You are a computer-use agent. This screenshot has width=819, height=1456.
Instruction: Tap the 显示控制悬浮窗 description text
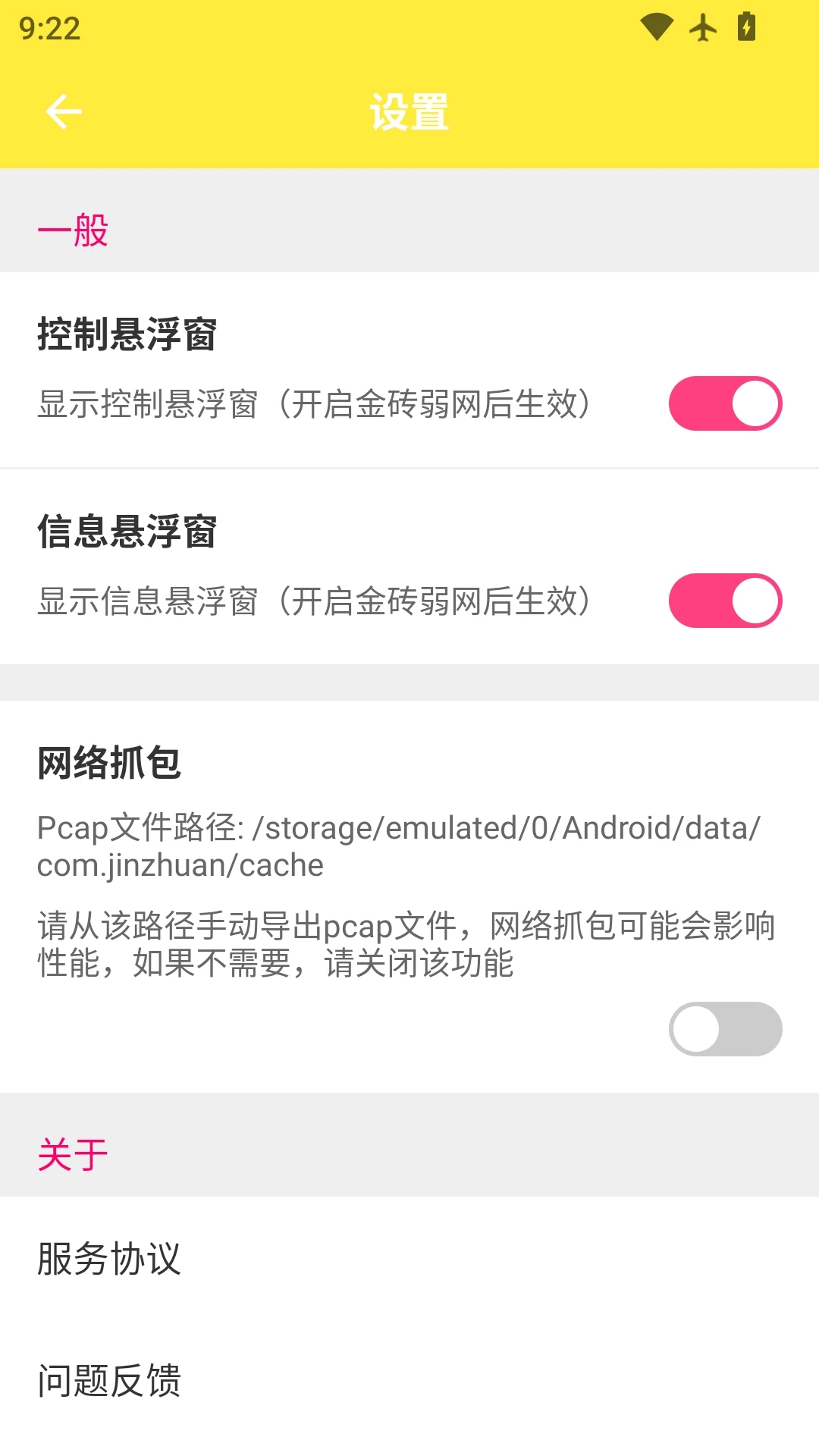[x=315, y=403]
